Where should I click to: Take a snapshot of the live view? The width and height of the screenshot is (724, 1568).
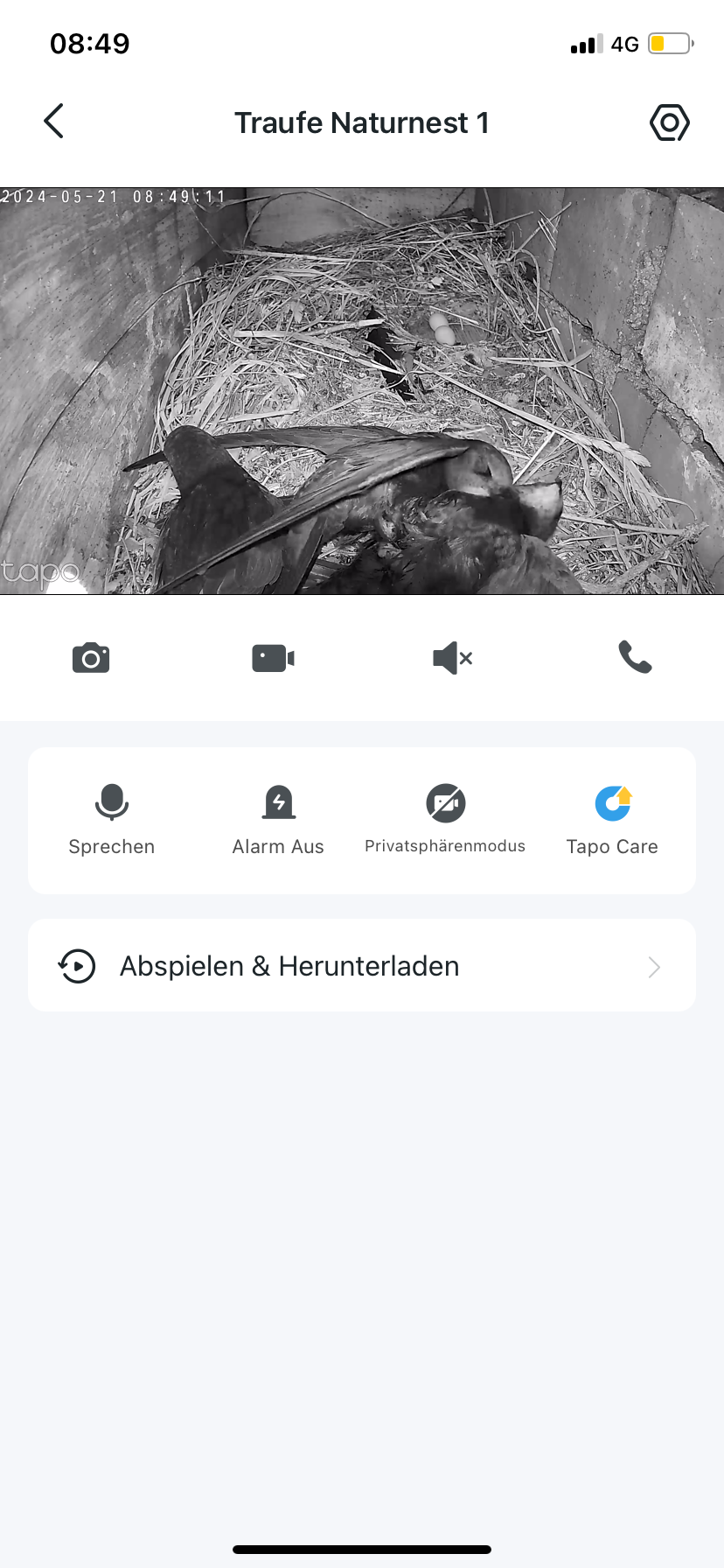91,658
